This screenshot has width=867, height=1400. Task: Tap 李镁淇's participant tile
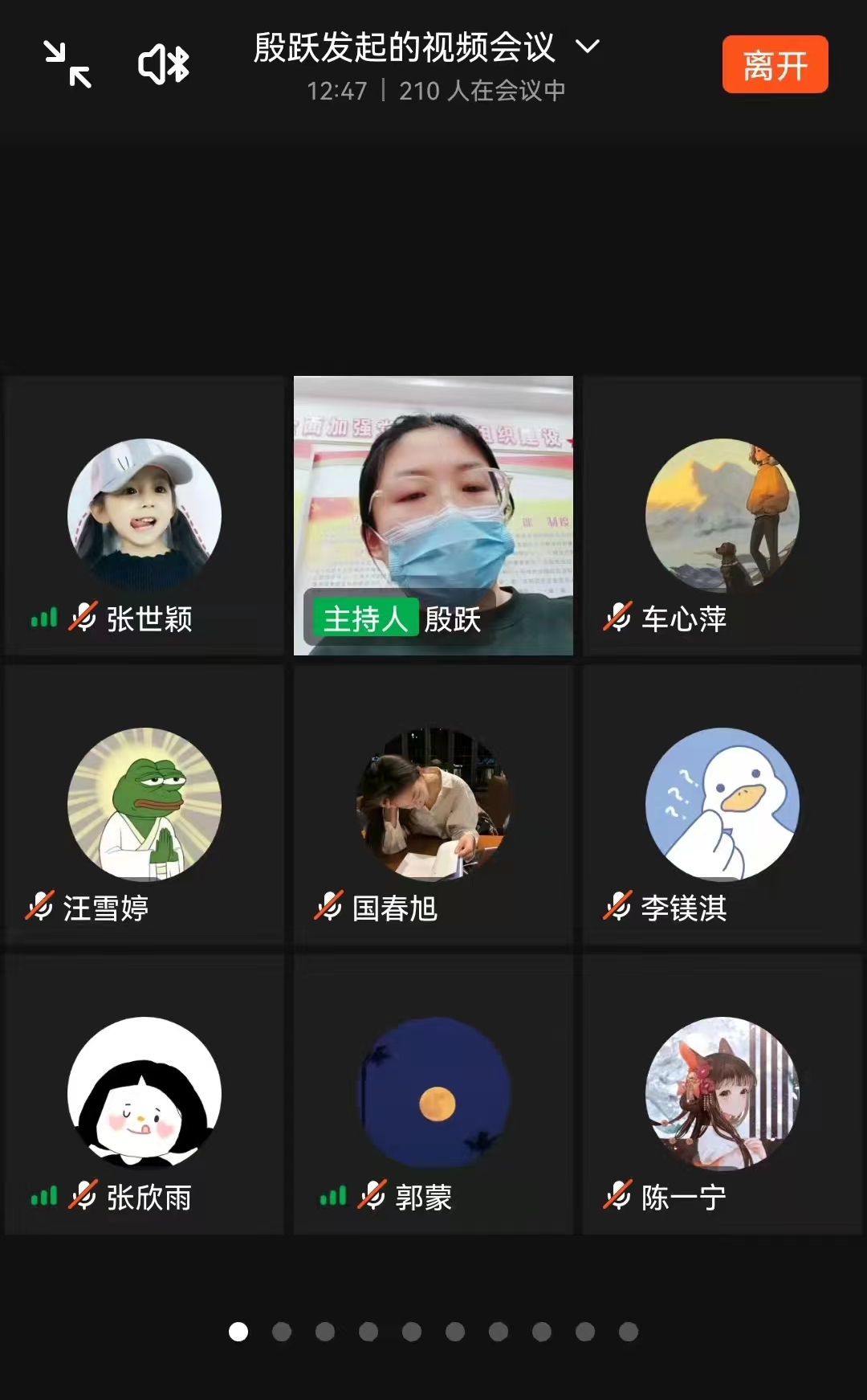722,805
